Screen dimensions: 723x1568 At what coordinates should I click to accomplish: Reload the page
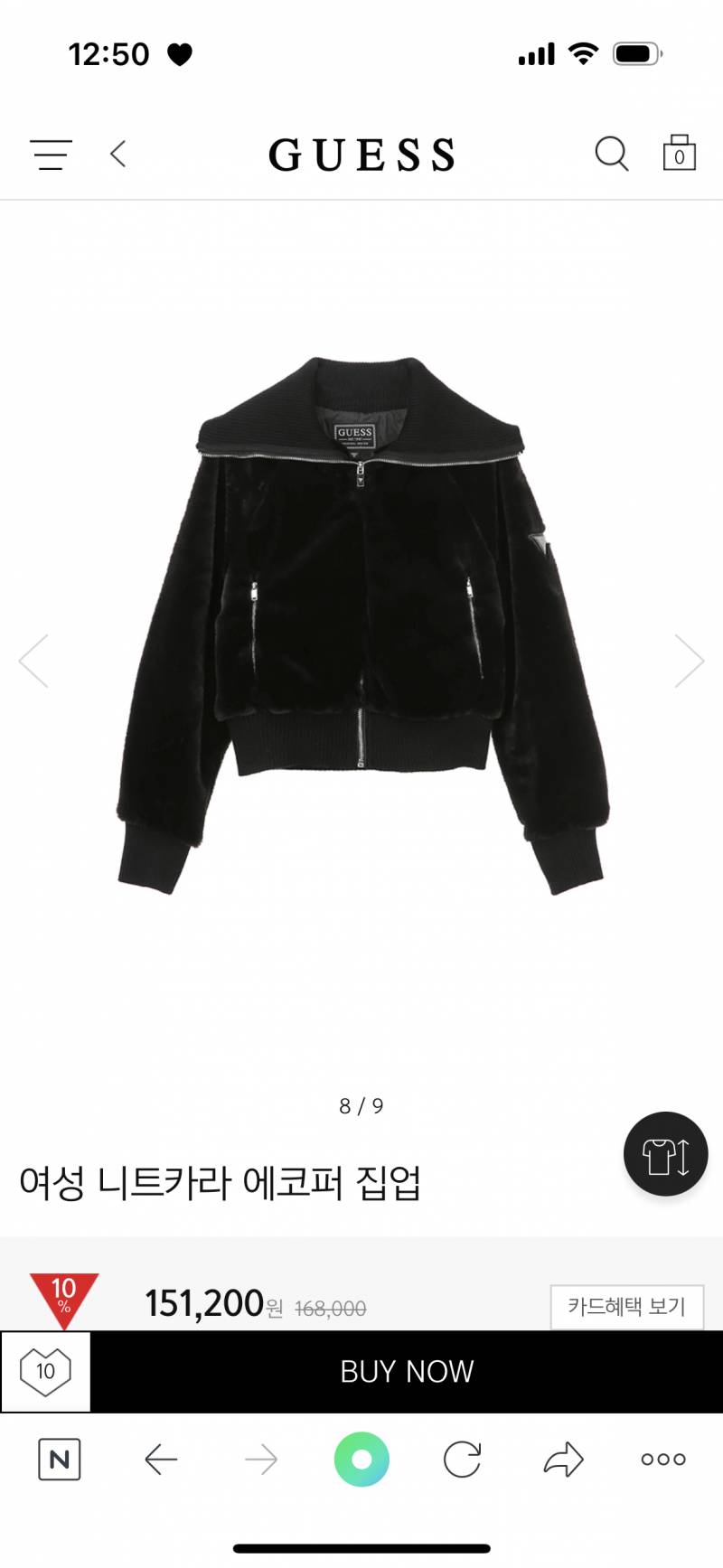tap(462, 1459)
